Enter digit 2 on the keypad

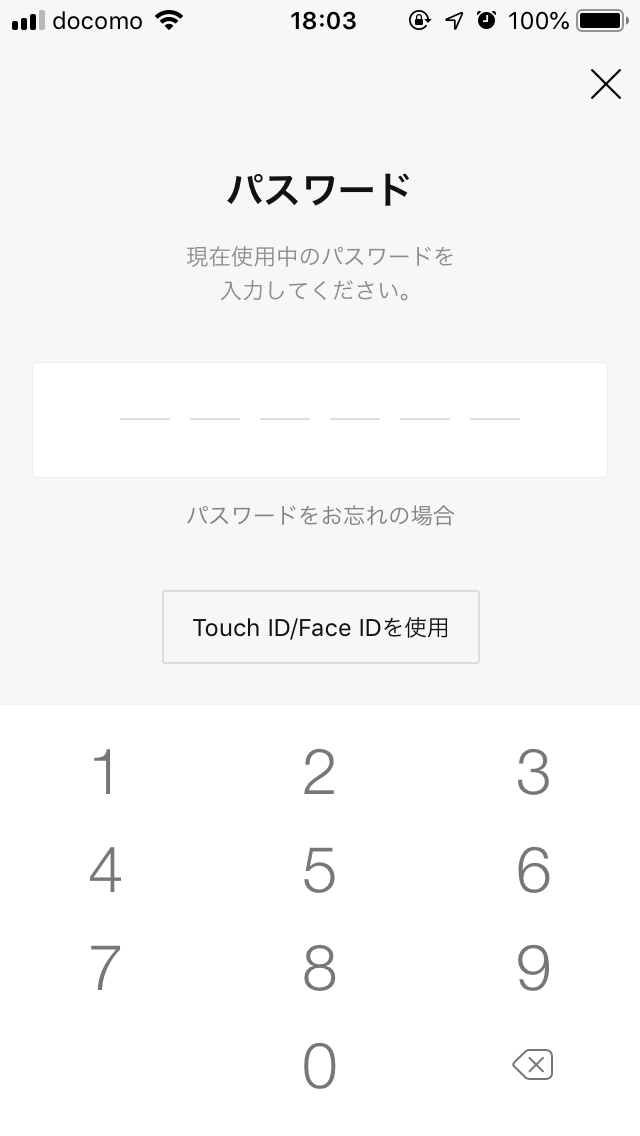pos(319,773)
